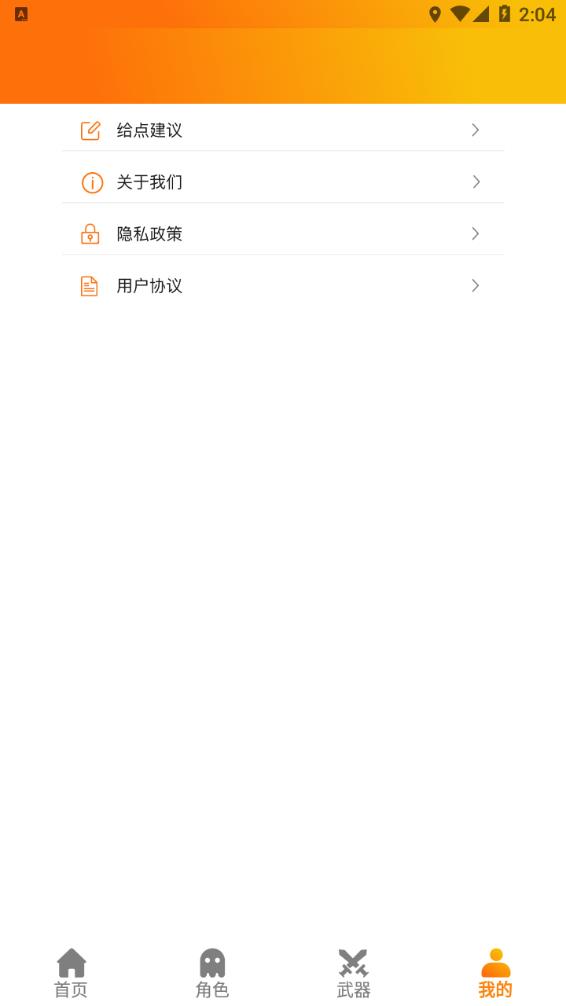Viewport: 566px width, 1006px height.
Task: Switch to the 首页 home tab
Action: click(71, 973)
